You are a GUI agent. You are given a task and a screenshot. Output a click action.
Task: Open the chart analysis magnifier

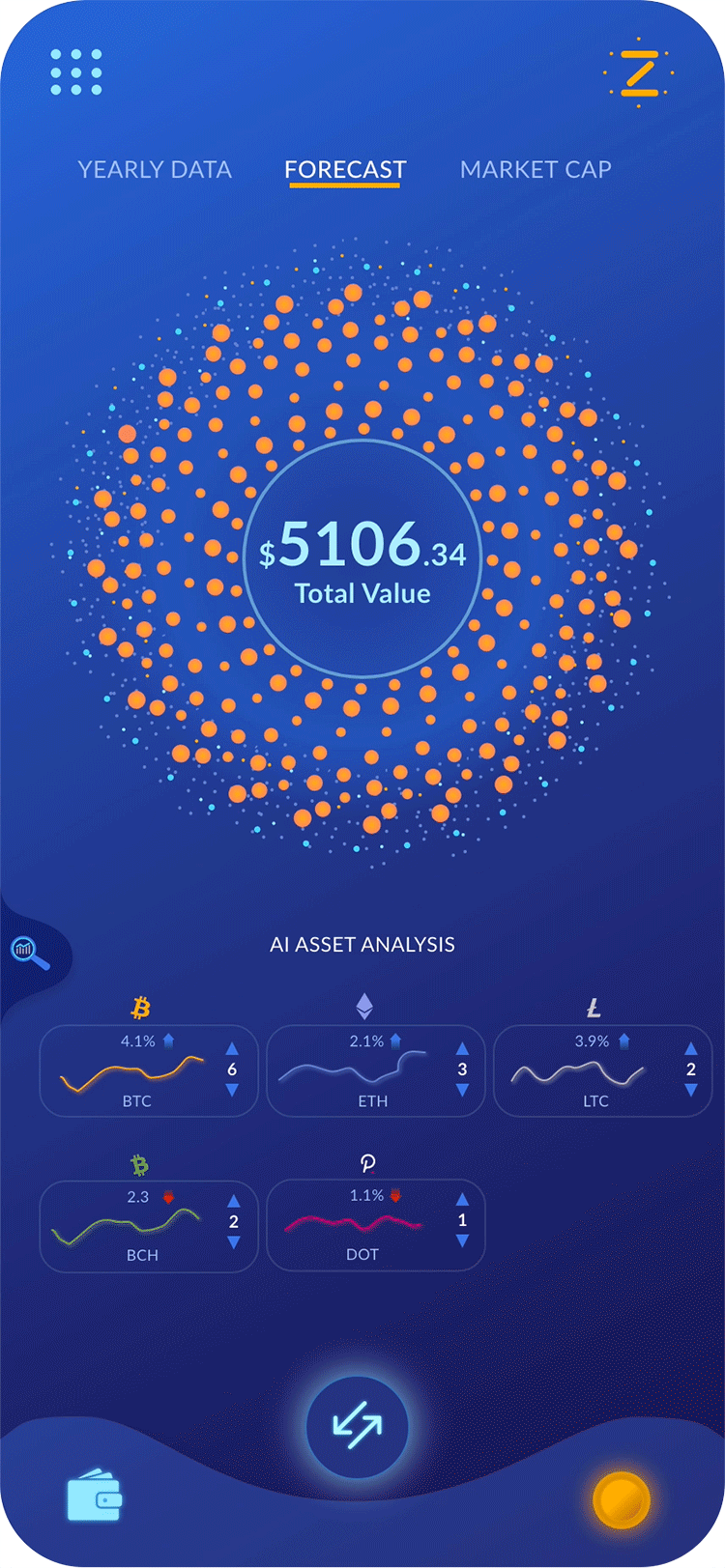(x=29, y=952)
